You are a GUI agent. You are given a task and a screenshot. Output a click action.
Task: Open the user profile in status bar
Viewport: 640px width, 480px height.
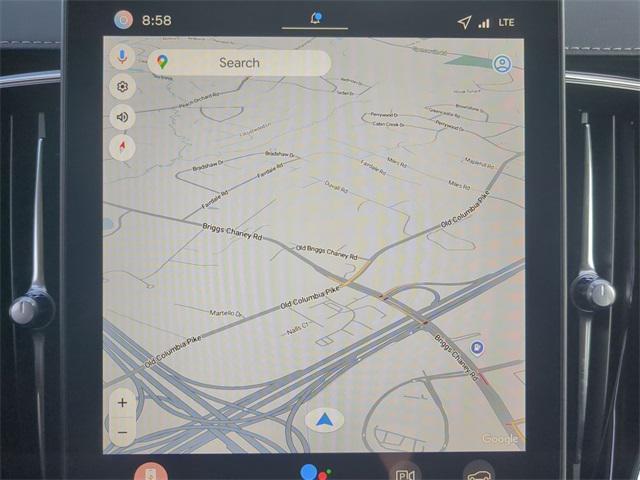[x=123, y=20]
